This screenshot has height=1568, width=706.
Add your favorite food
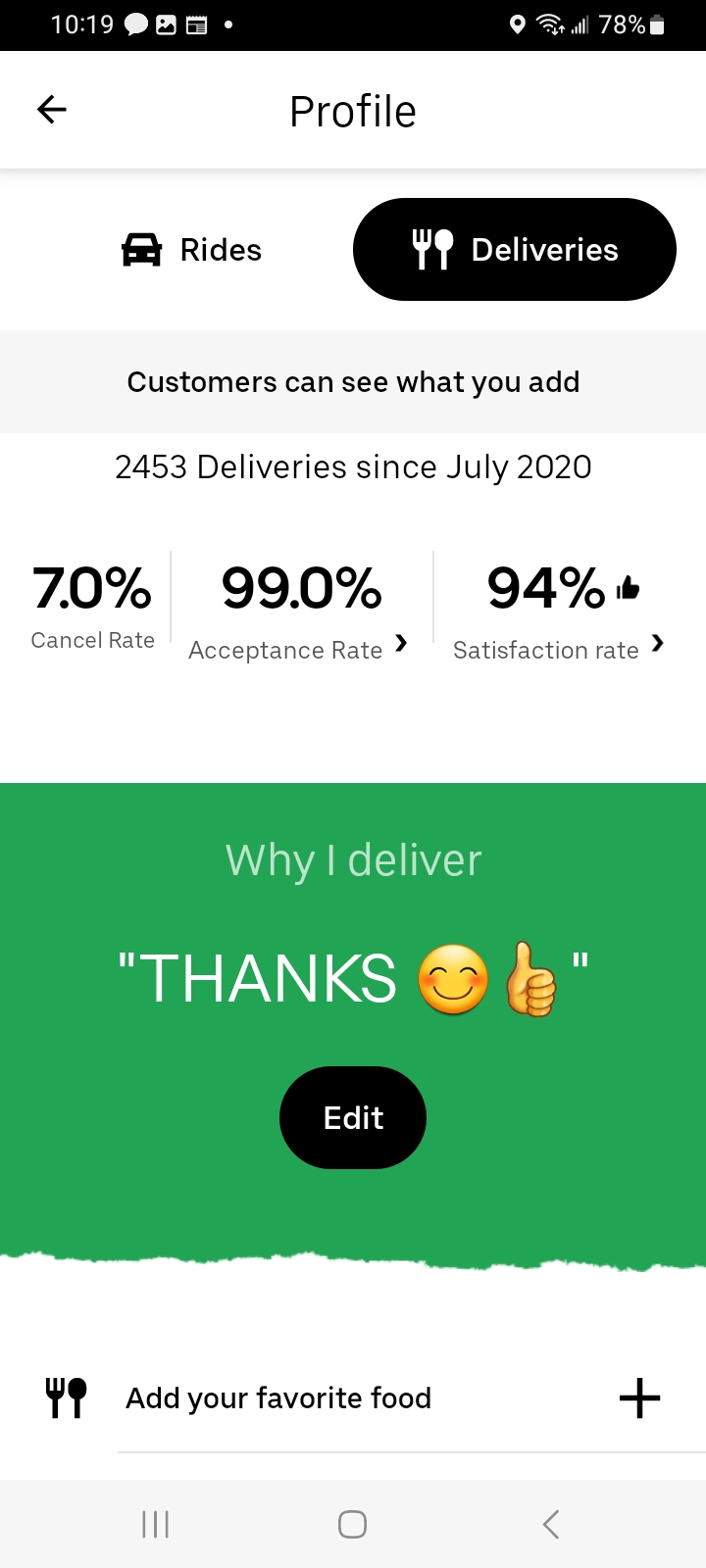click(x=353, y=1397)
